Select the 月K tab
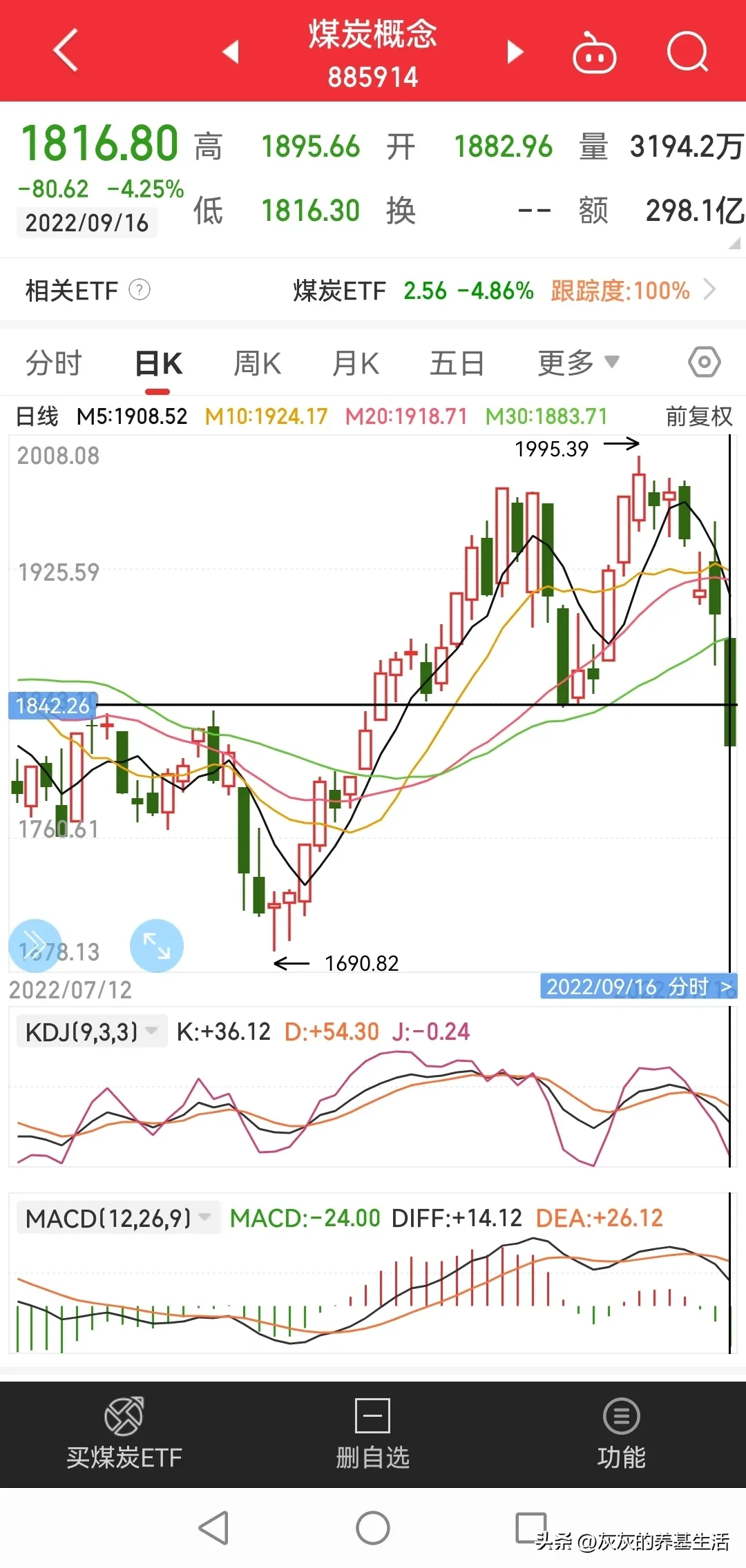Viewport: 746px width, 1568px height. pyautogui.click(x=356, y=363)
